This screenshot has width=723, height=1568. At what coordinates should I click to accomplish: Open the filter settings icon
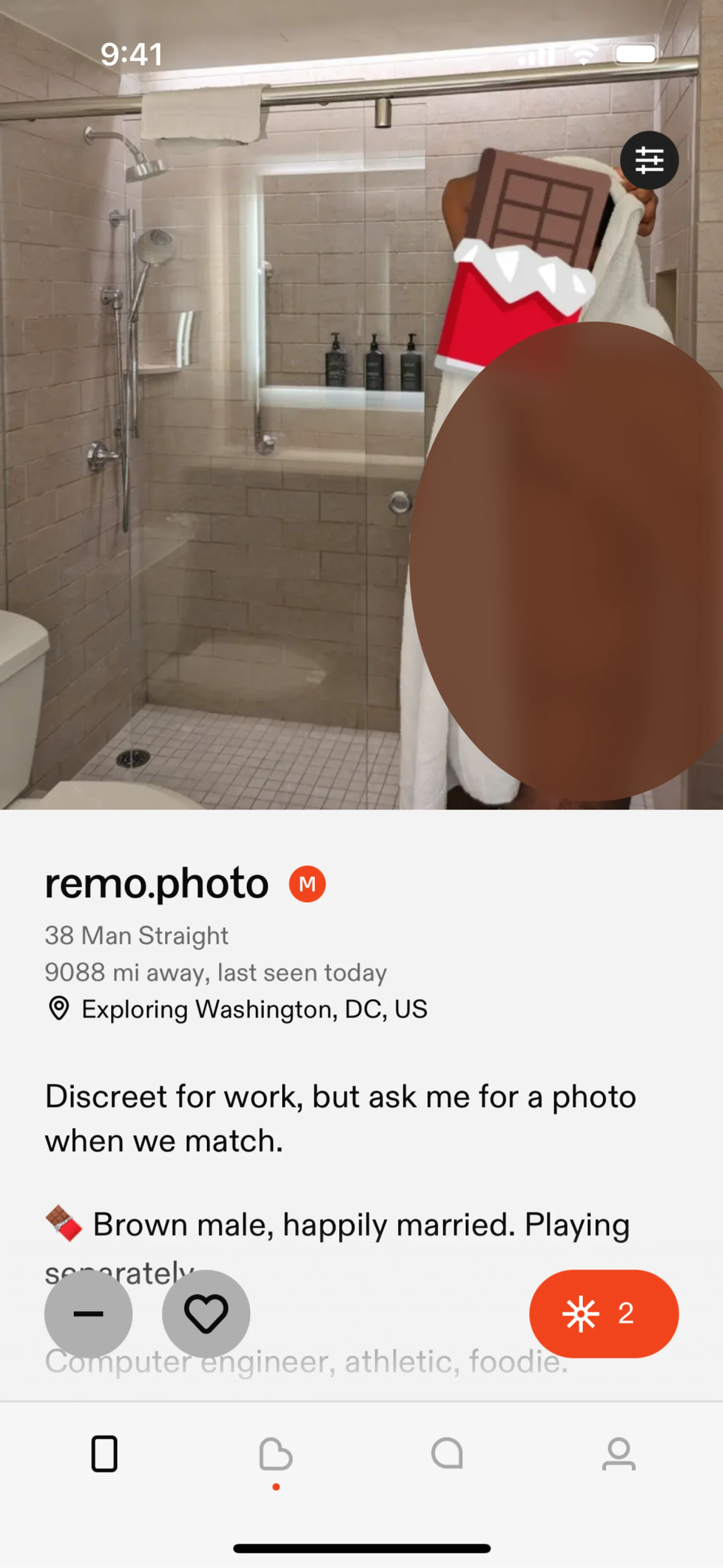[x=649, y=161]
